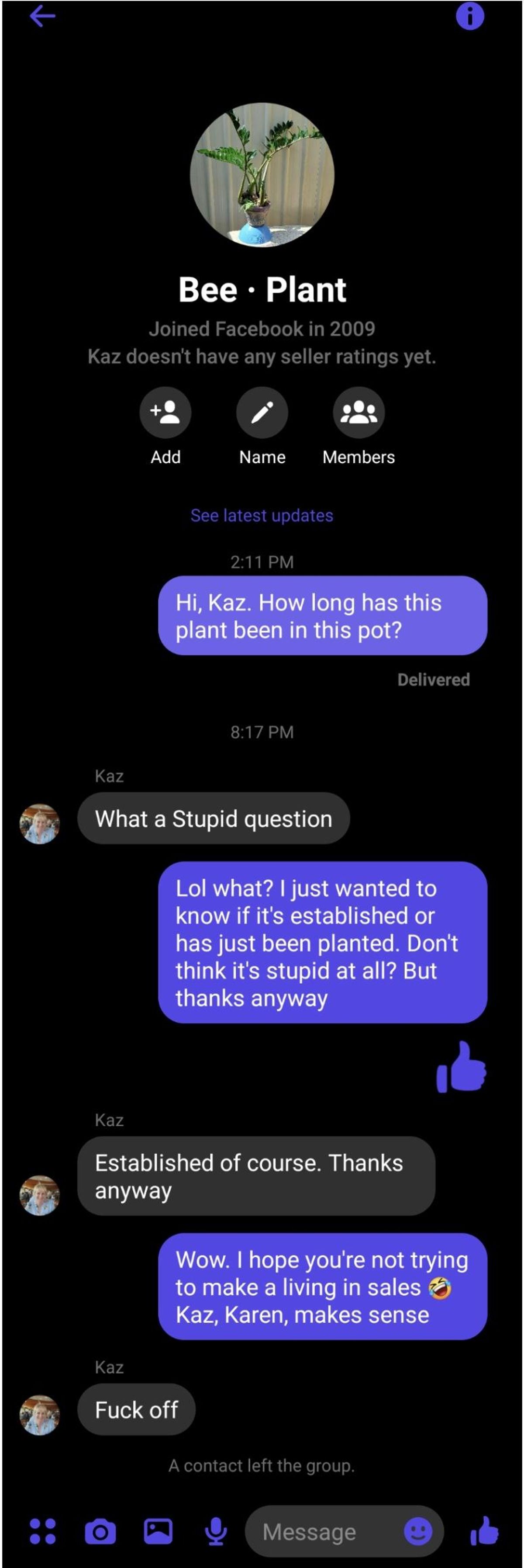Edit the group name
This screenshot has width=524, height=1568.
pos(262,413)
